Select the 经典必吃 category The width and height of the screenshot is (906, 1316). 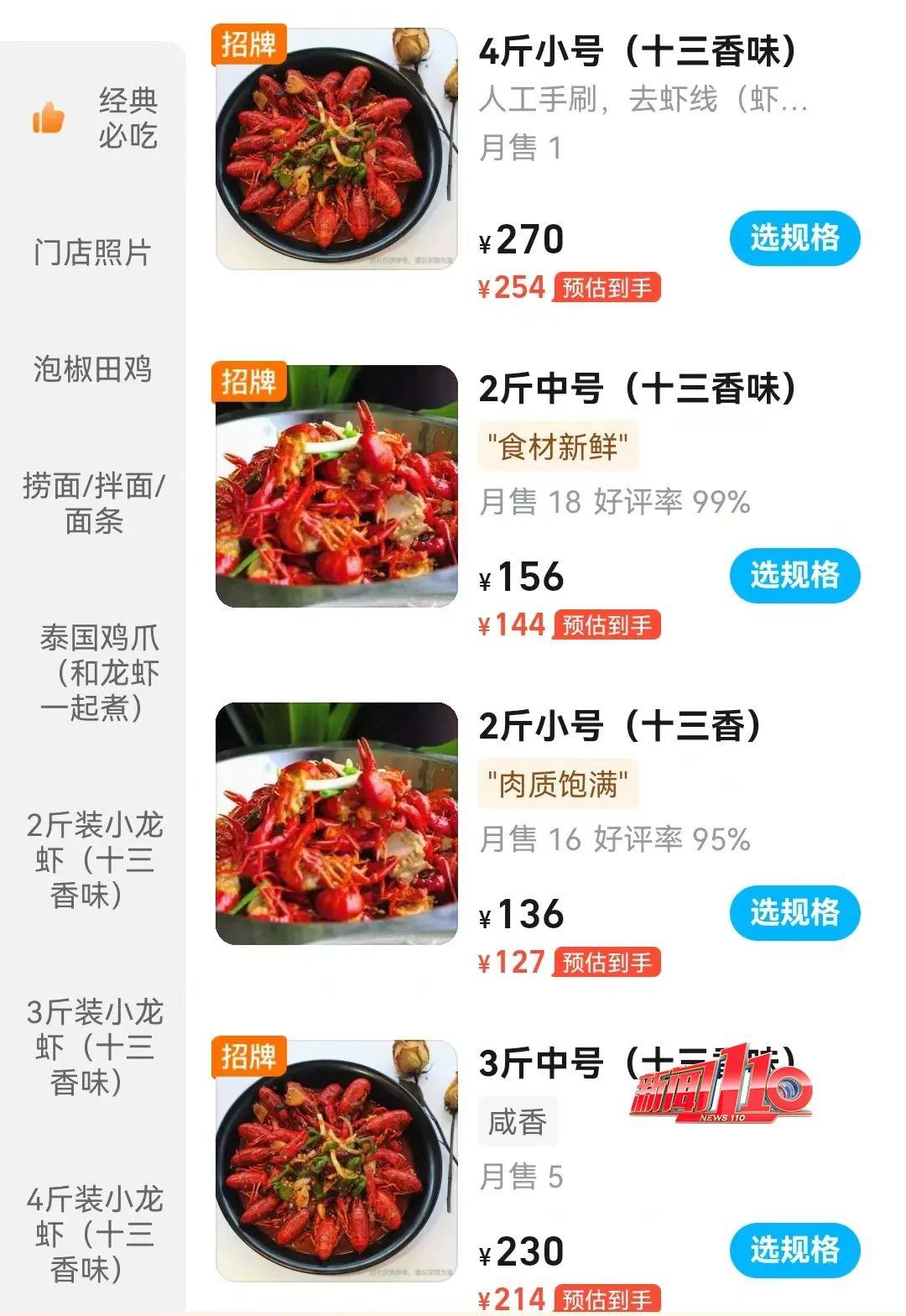tap(94, 118)
